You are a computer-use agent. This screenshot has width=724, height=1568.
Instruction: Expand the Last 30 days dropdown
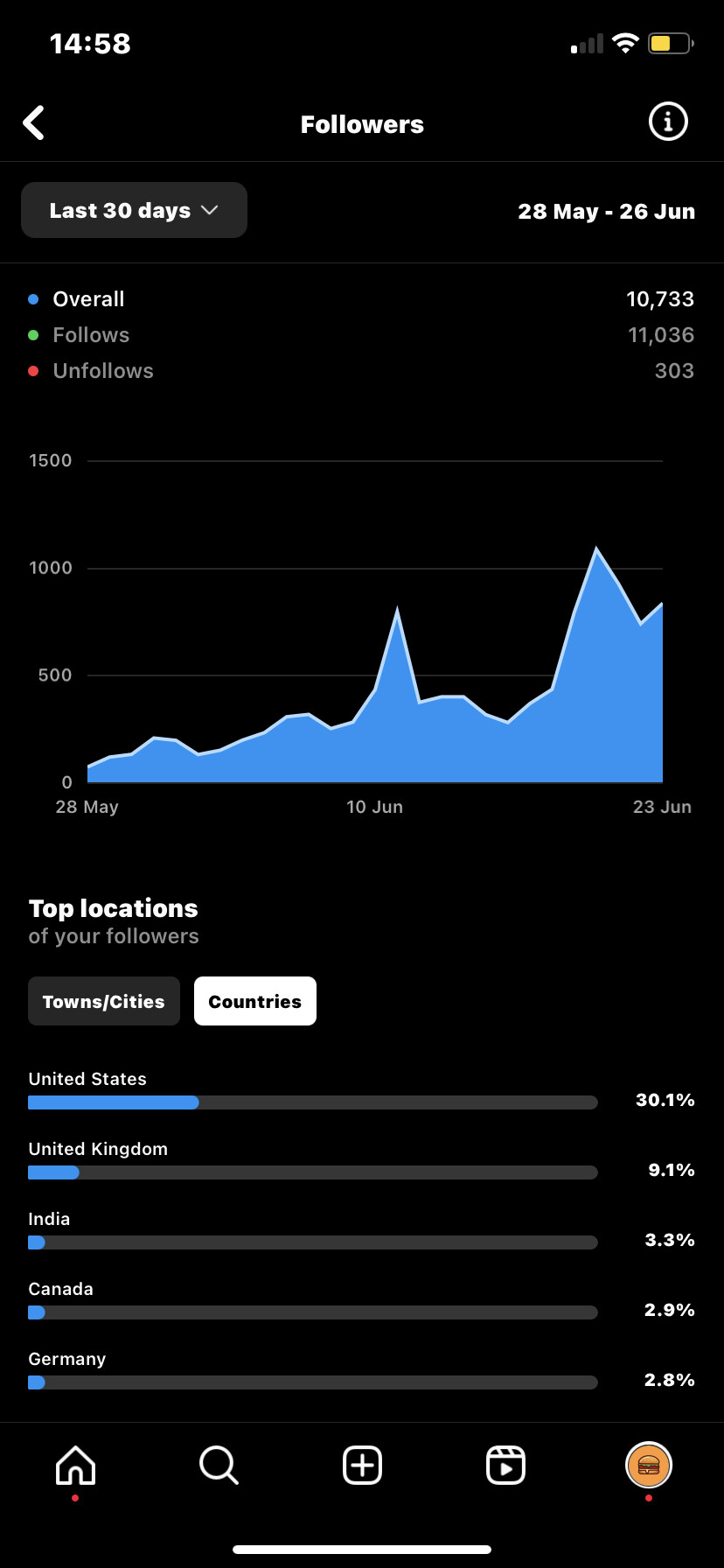coord(134,210)
